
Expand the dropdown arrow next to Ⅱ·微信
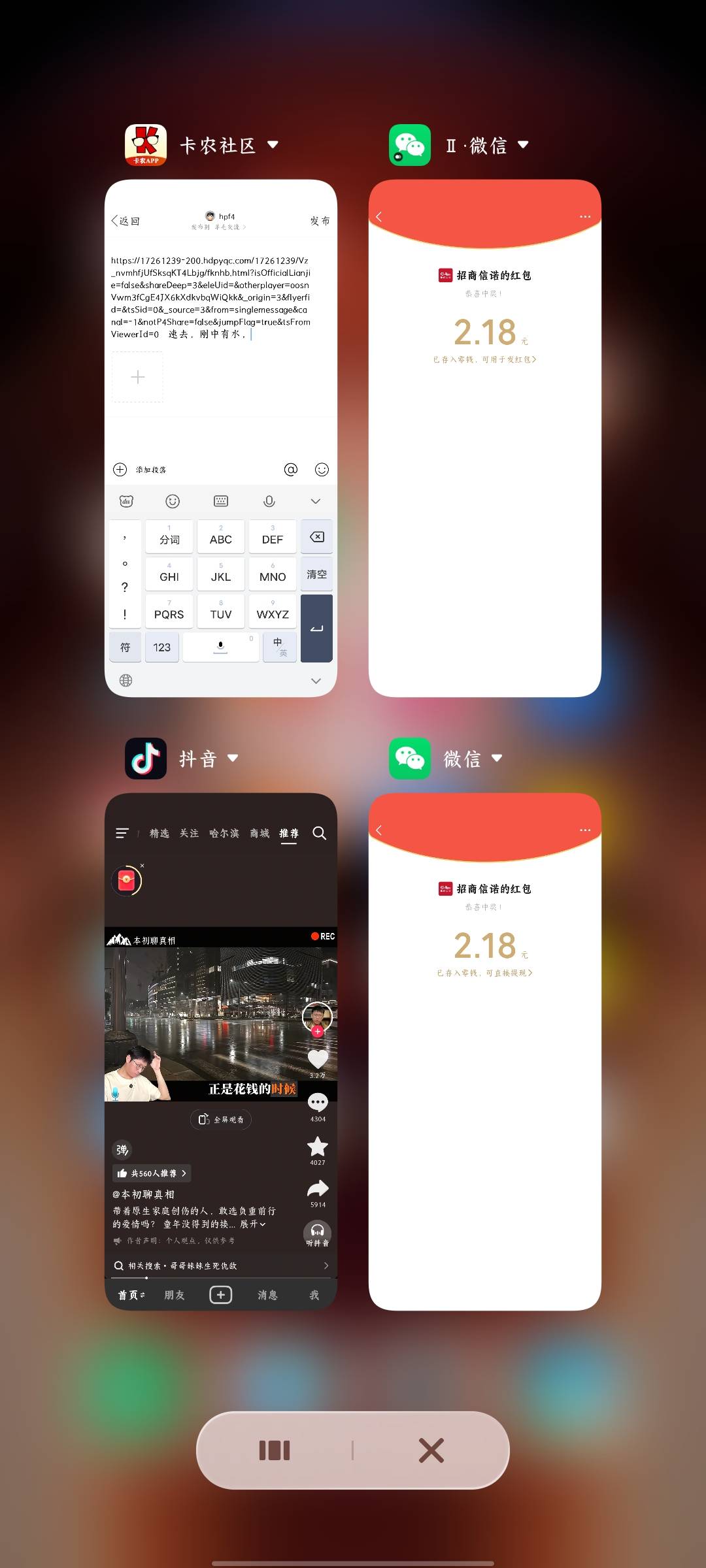pyautogui.click(x=523, y=144)
